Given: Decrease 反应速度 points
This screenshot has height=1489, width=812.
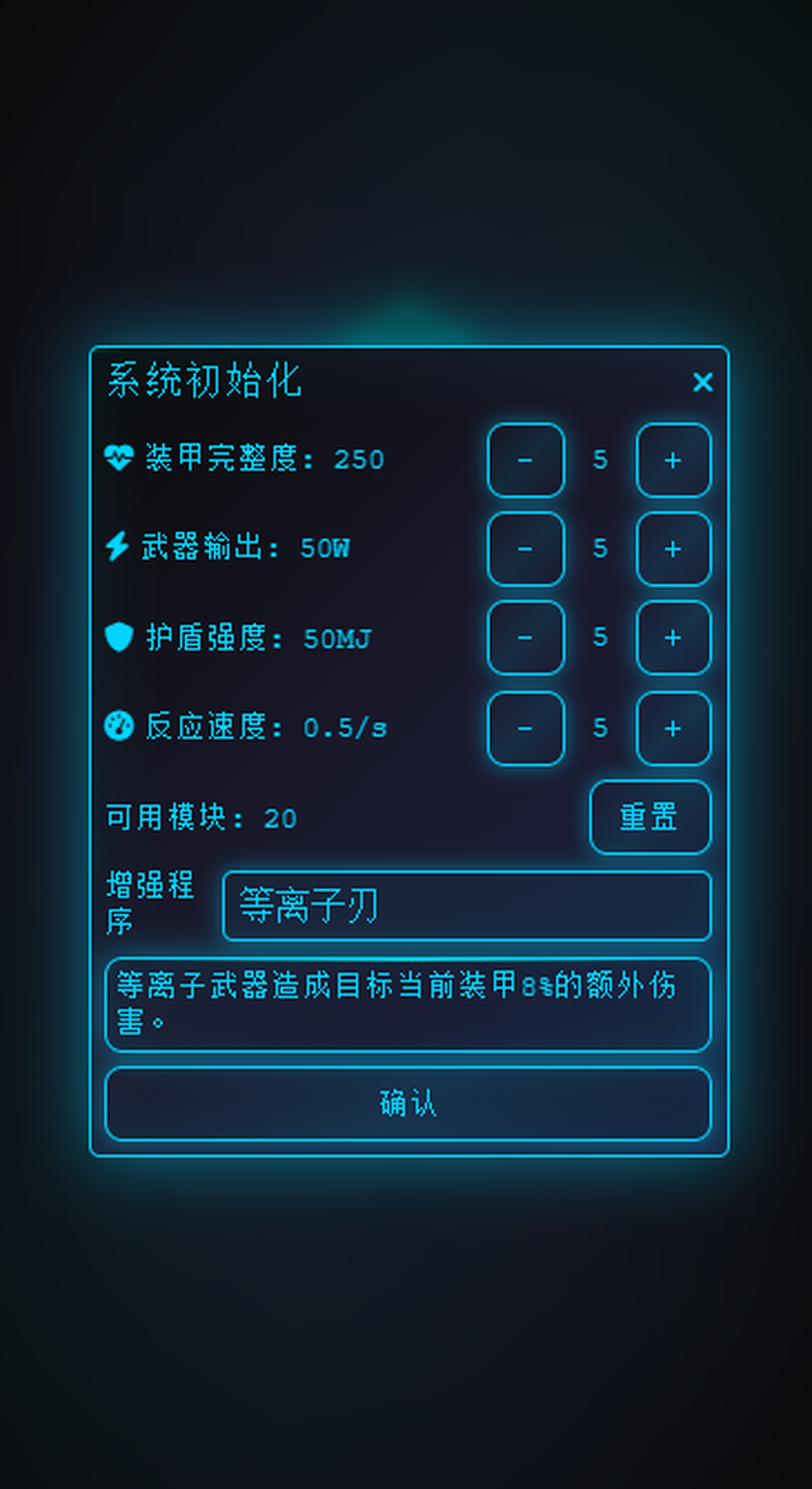Looking at the screenshot, I should (526, 728).
